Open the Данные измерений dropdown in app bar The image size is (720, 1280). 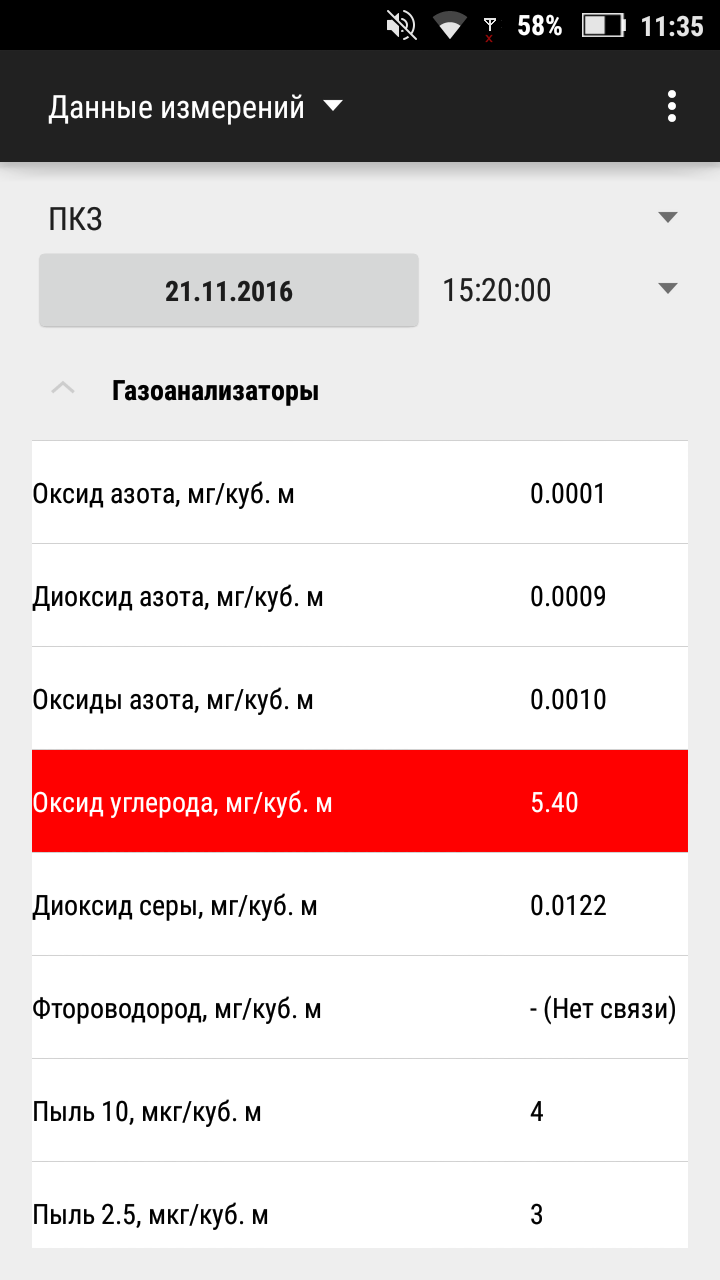click(196, 106)
